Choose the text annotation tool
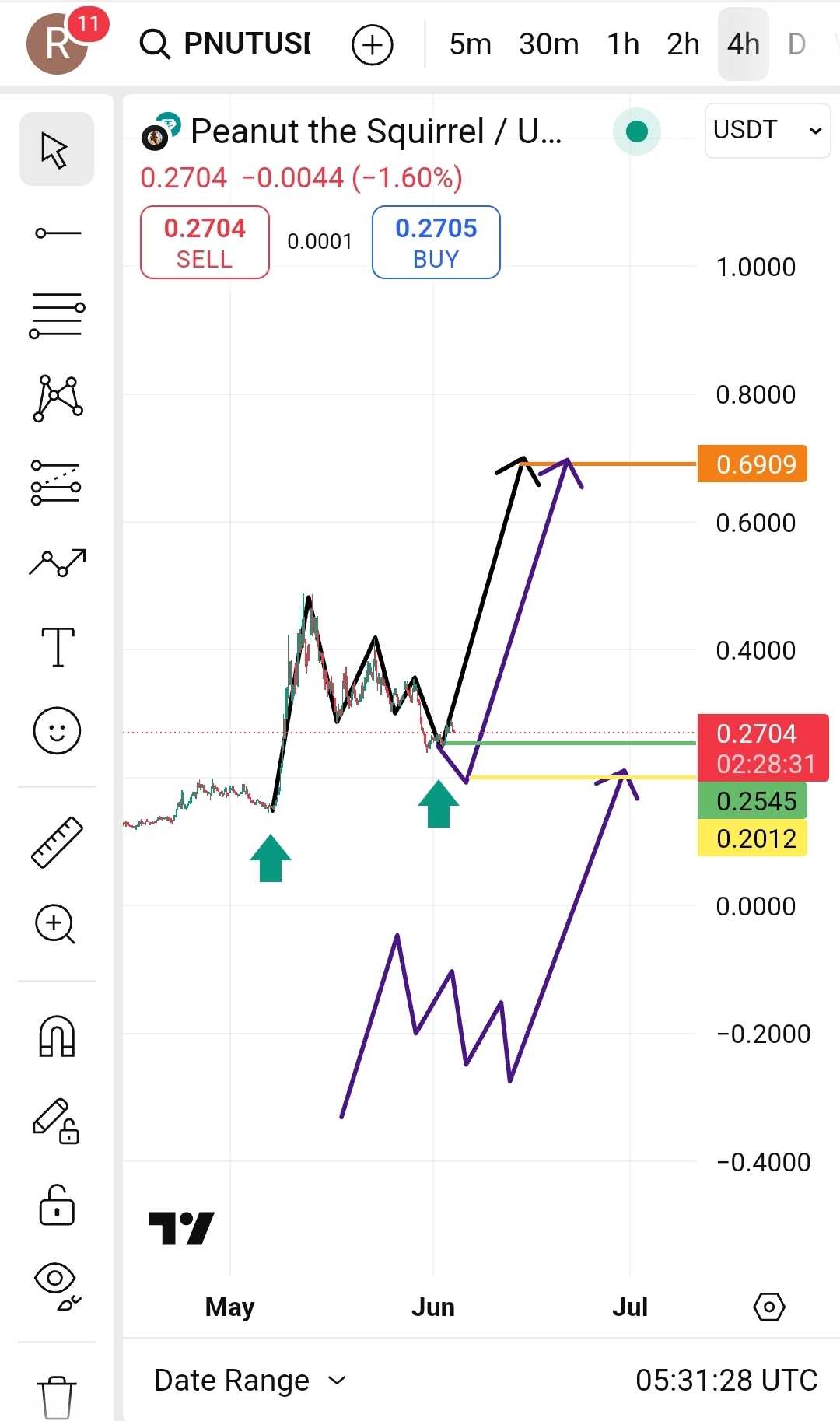Screen dimensions: 840x1421 pos(58,647)
